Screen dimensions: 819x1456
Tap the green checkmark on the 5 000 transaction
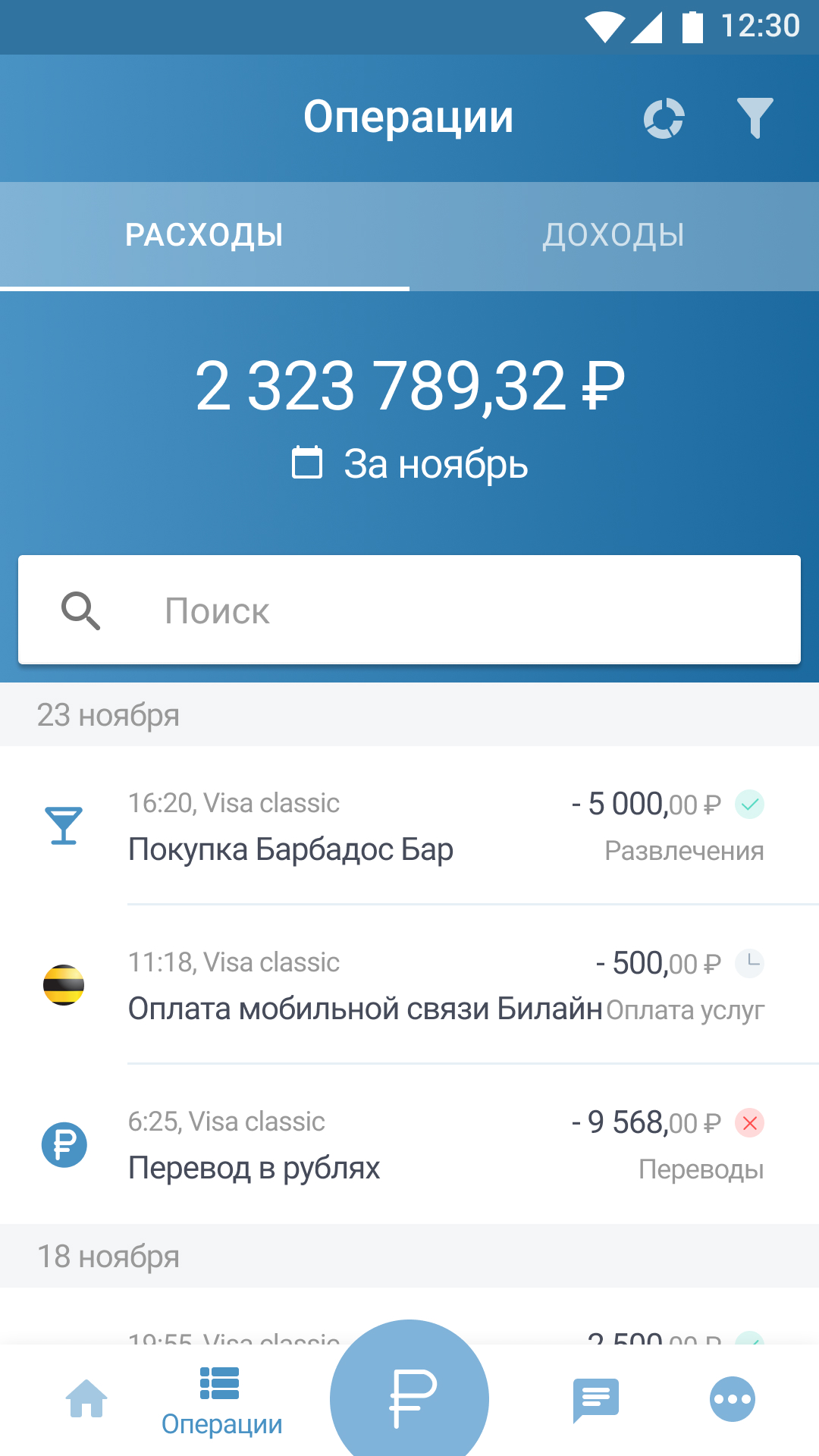[750, 805]
